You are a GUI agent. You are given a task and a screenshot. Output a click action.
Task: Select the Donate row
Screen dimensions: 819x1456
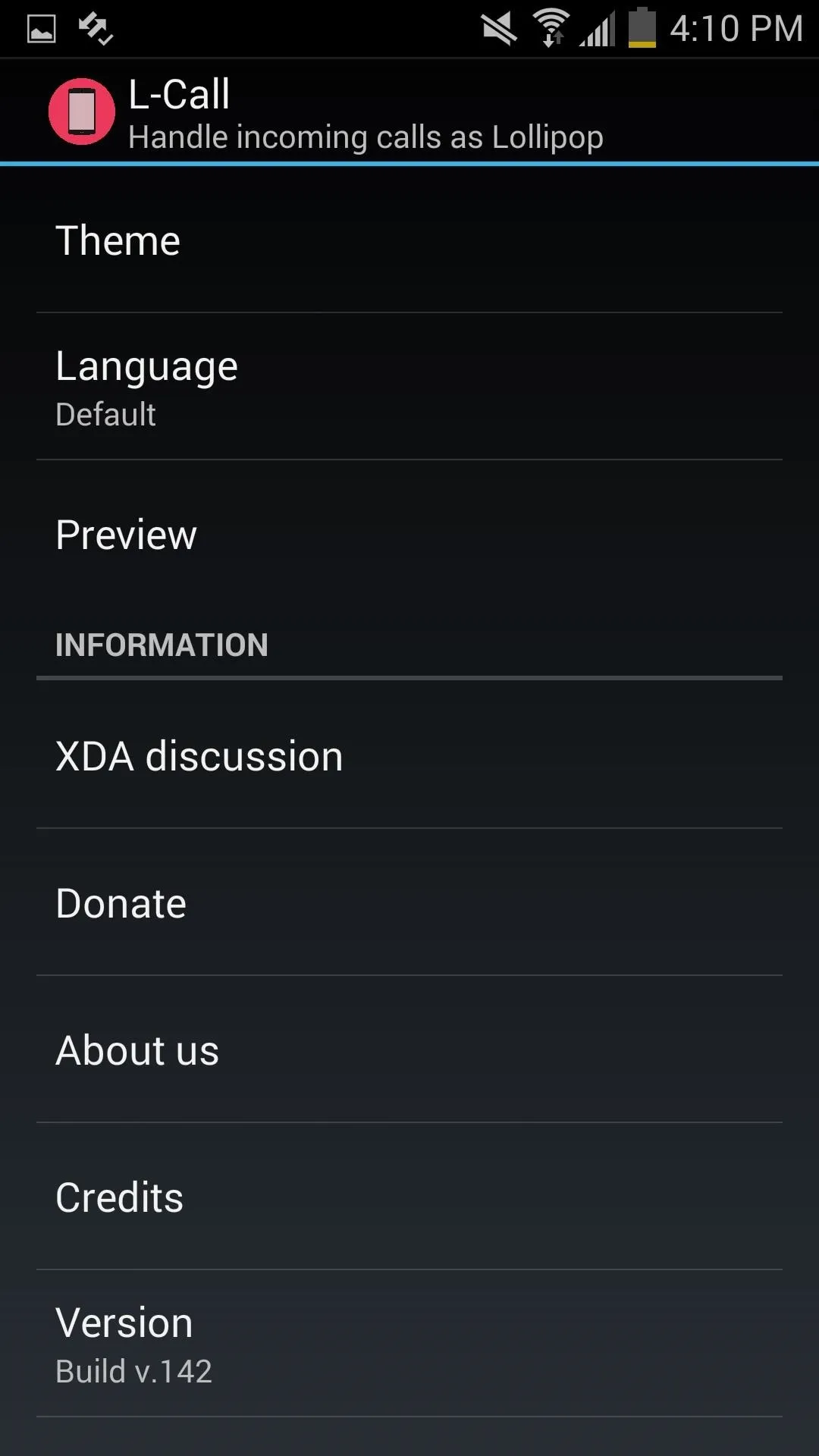click(409, 902)
